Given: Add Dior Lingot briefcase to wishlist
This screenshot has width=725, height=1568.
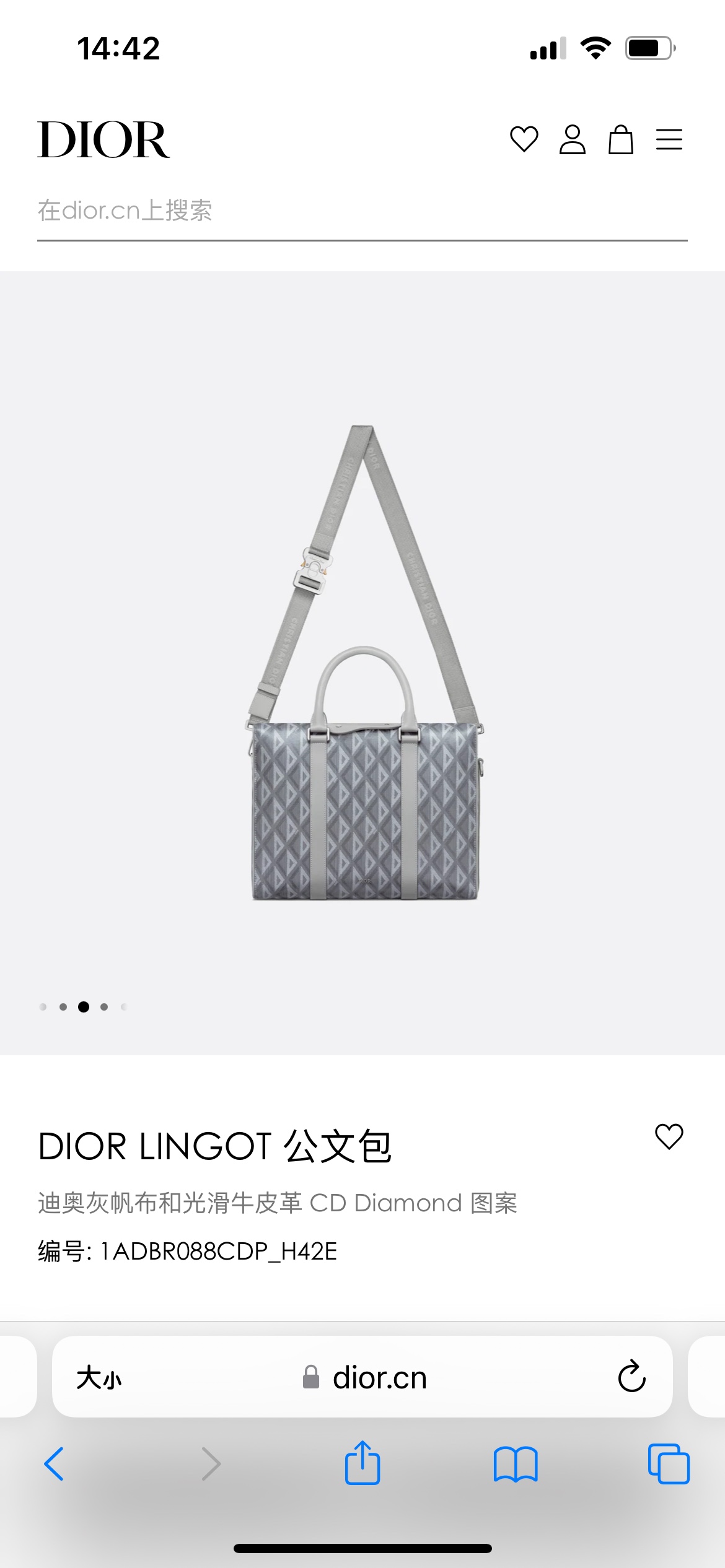Looking at the screenshot, I should 669,1137.
